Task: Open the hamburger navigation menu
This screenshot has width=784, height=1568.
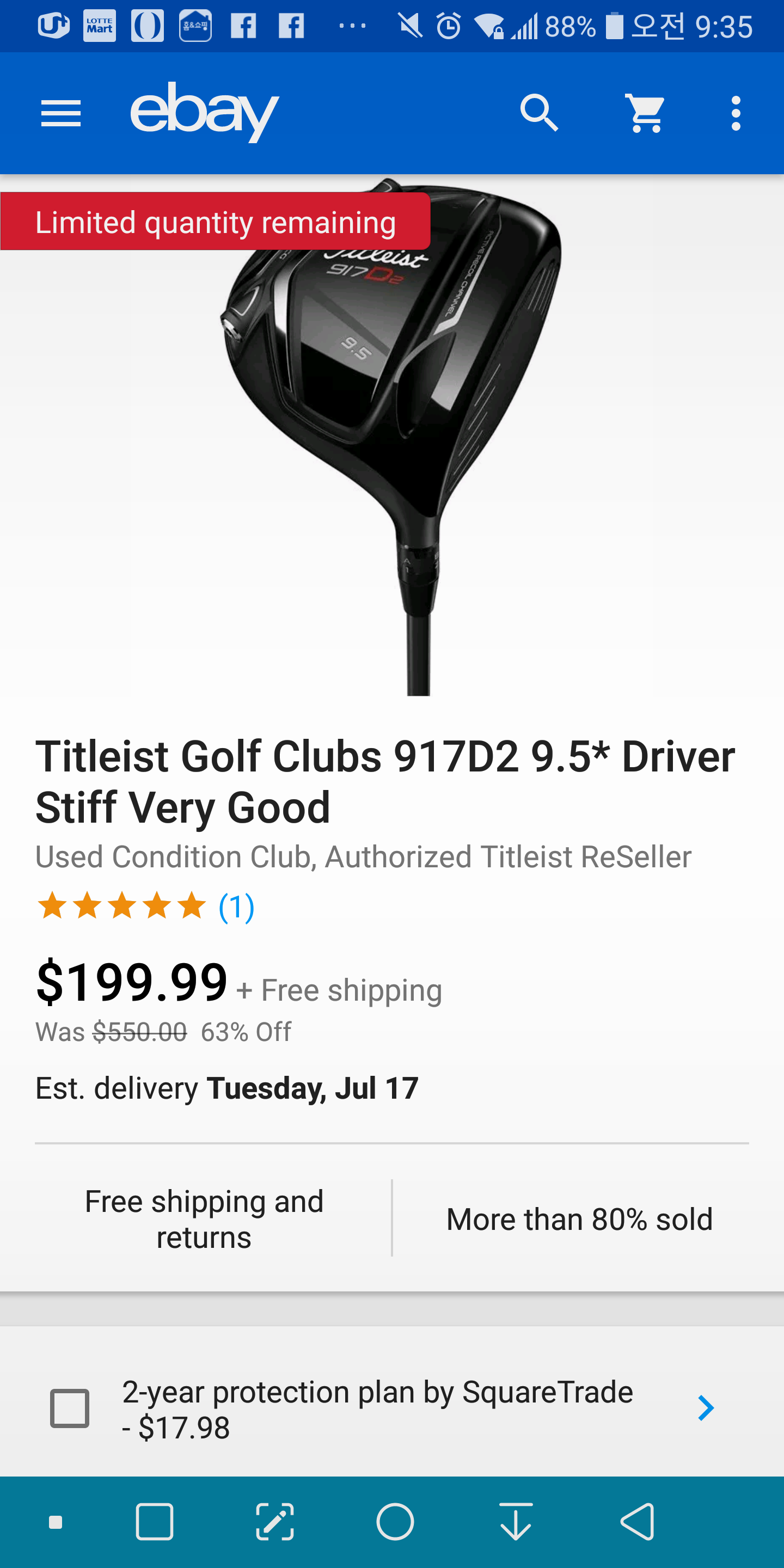Action: point(61,113)
